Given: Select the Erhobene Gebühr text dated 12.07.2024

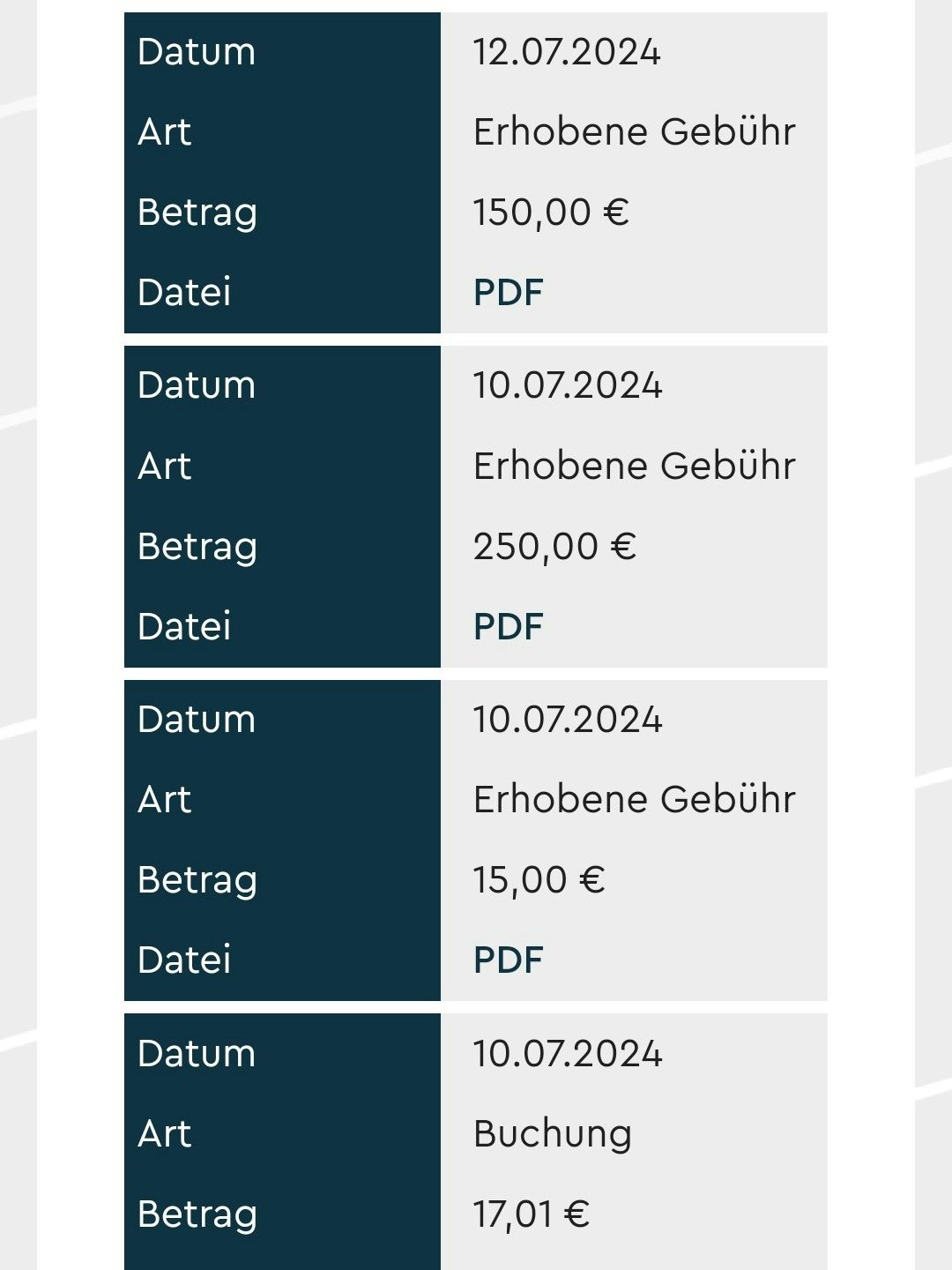Looking at the screenshot, I should tap(635, 132).
